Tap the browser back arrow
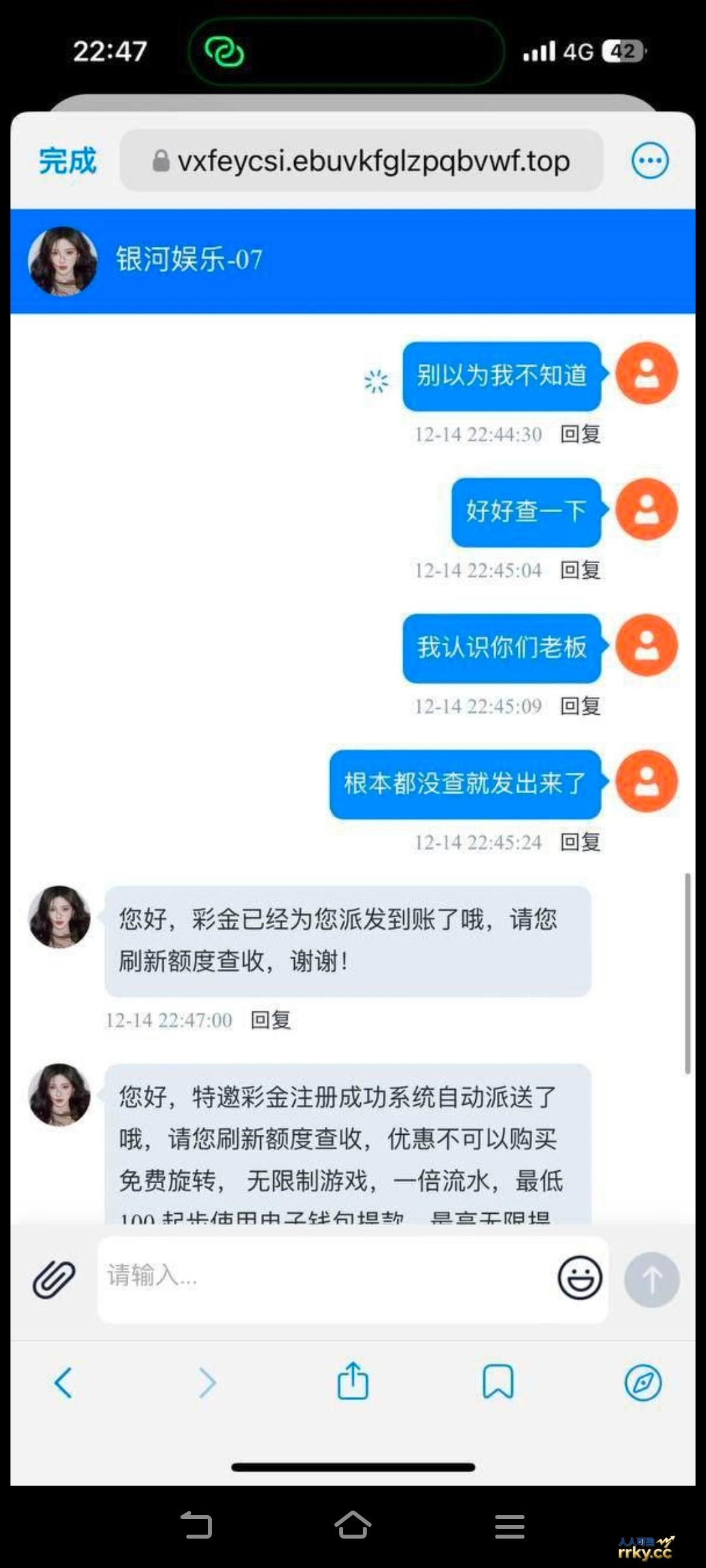 [x=62, y=1382]
